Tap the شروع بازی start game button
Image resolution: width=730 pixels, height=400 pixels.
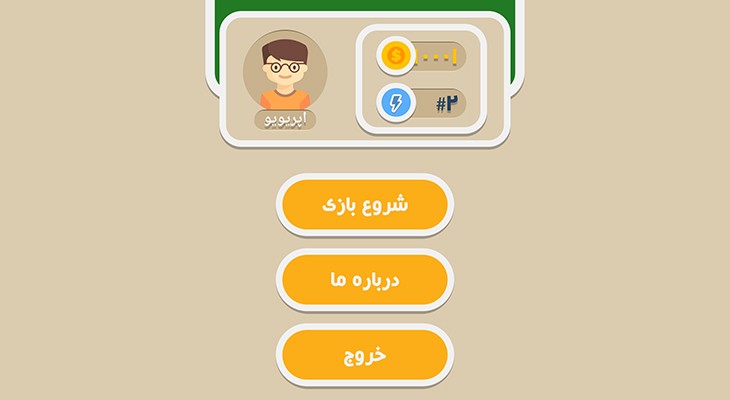point(365,204)
